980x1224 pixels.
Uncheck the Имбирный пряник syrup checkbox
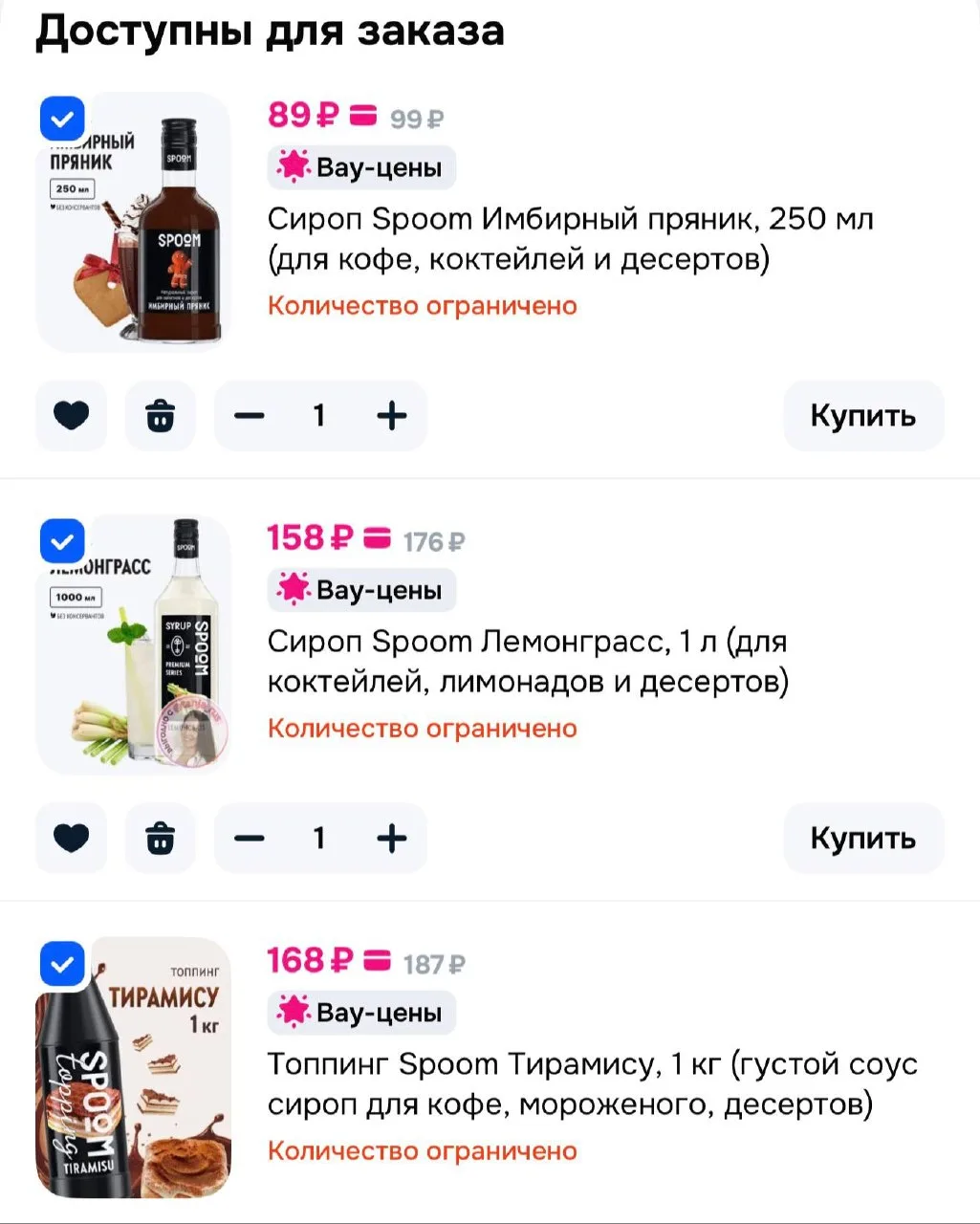click(x=62, y=120)
